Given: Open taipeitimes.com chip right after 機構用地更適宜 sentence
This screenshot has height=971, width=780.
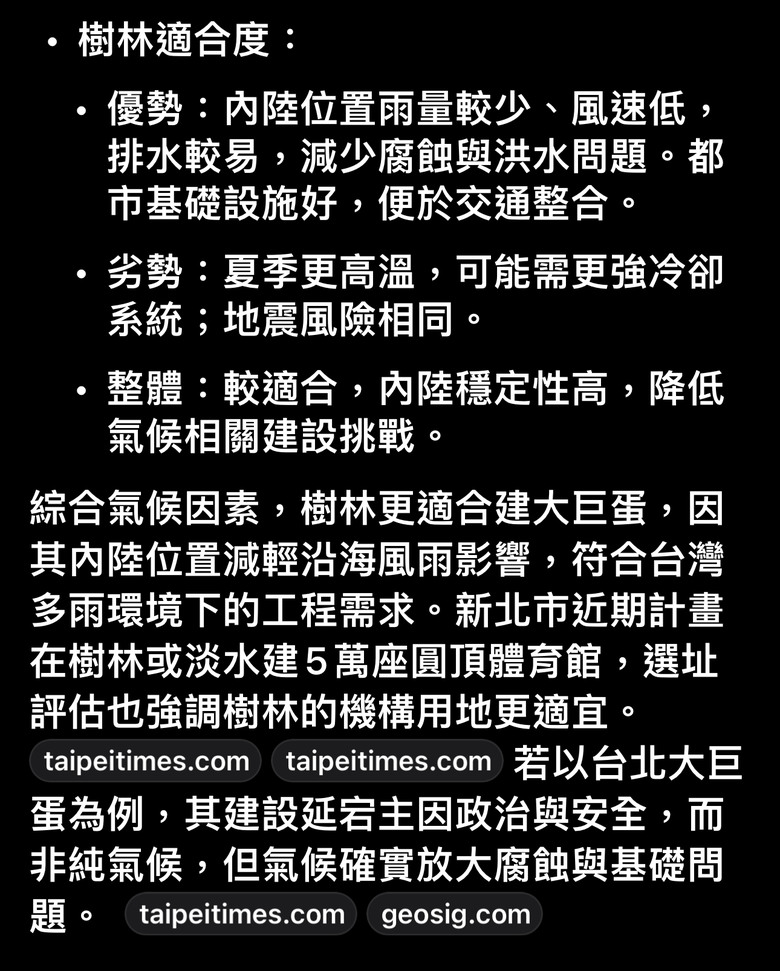Looking at the screenshot, I should (x=145, y=761).
